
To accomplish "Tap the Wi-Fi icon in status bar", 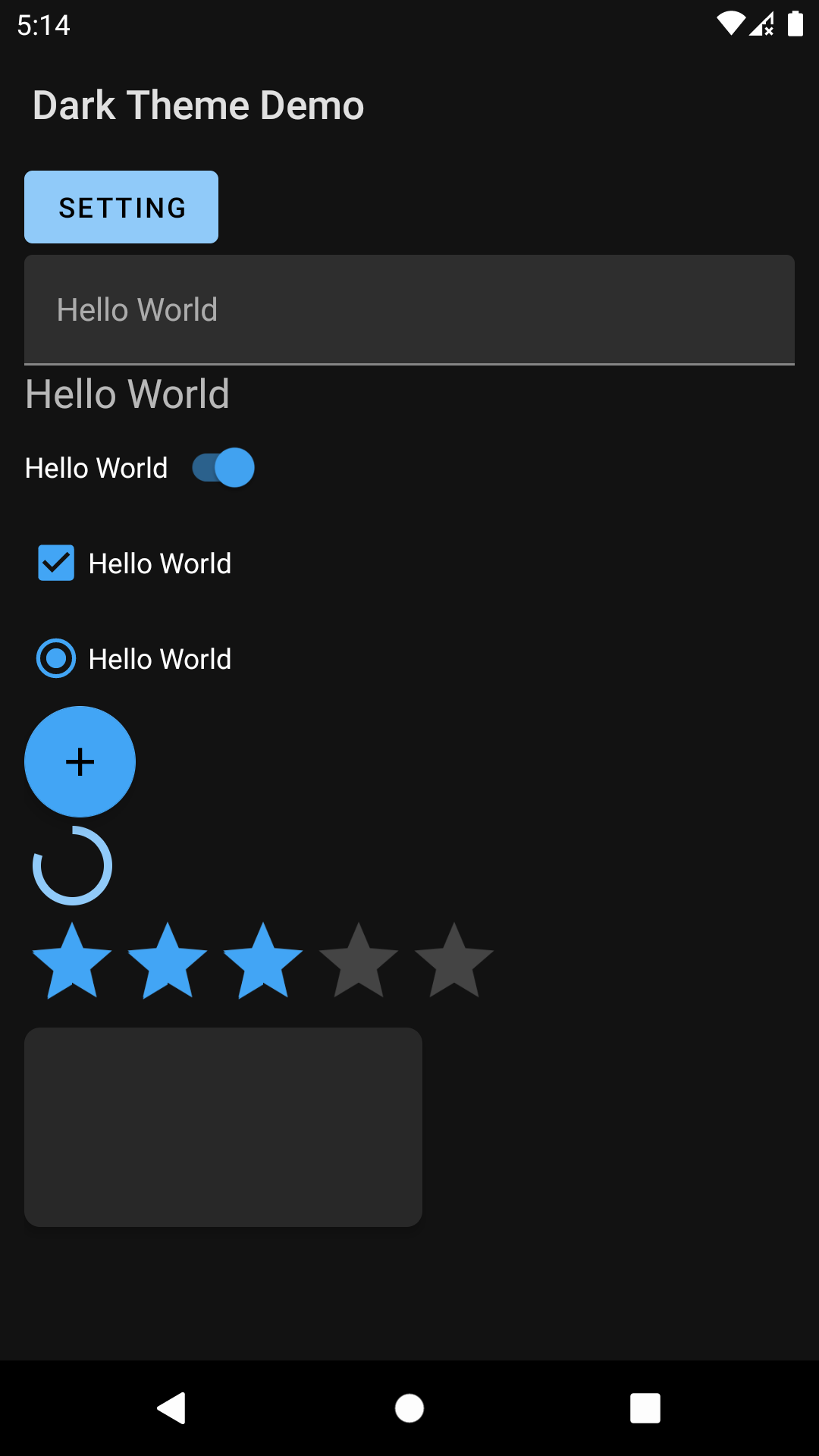I will 730,25.
